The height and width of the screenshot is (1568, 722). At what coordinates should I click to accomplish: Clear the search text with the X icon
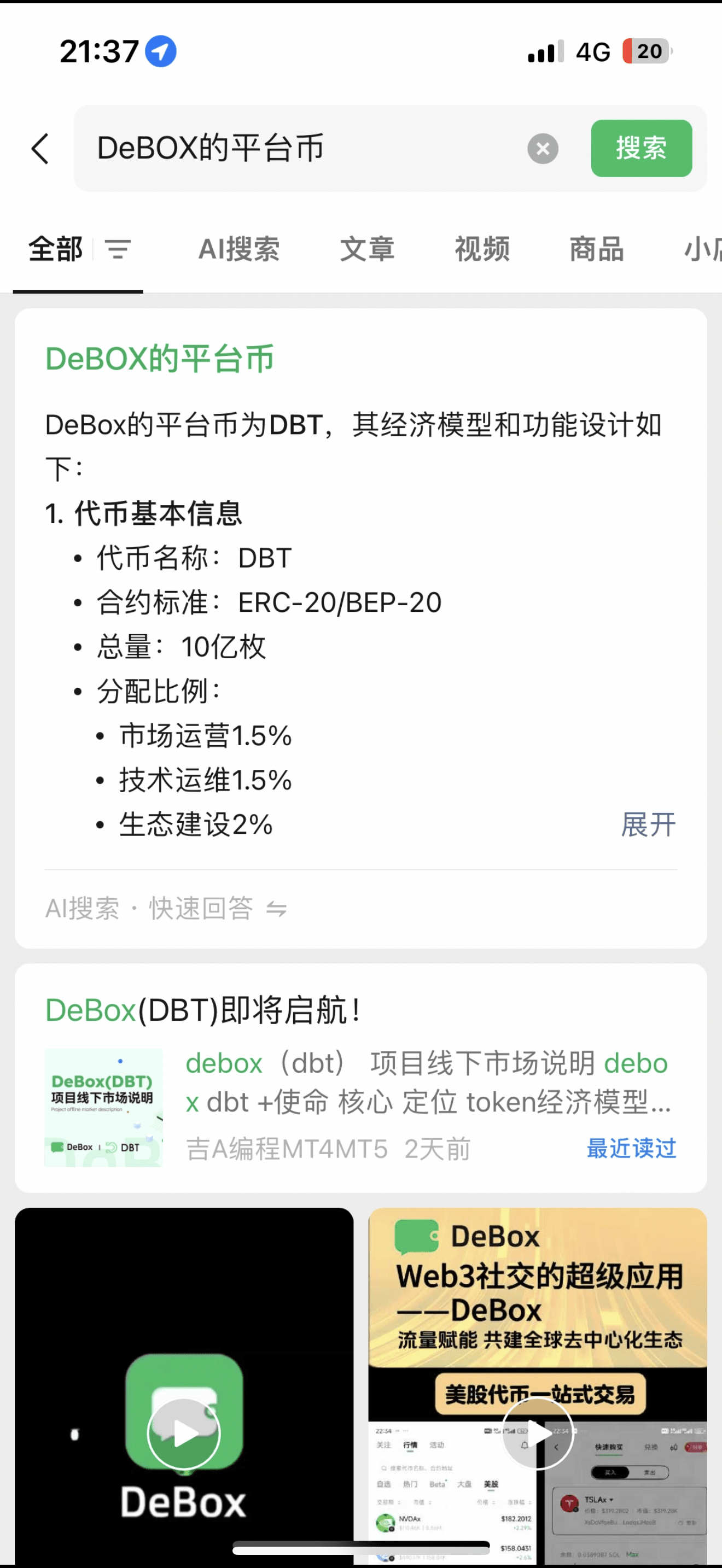coord(543,149)
